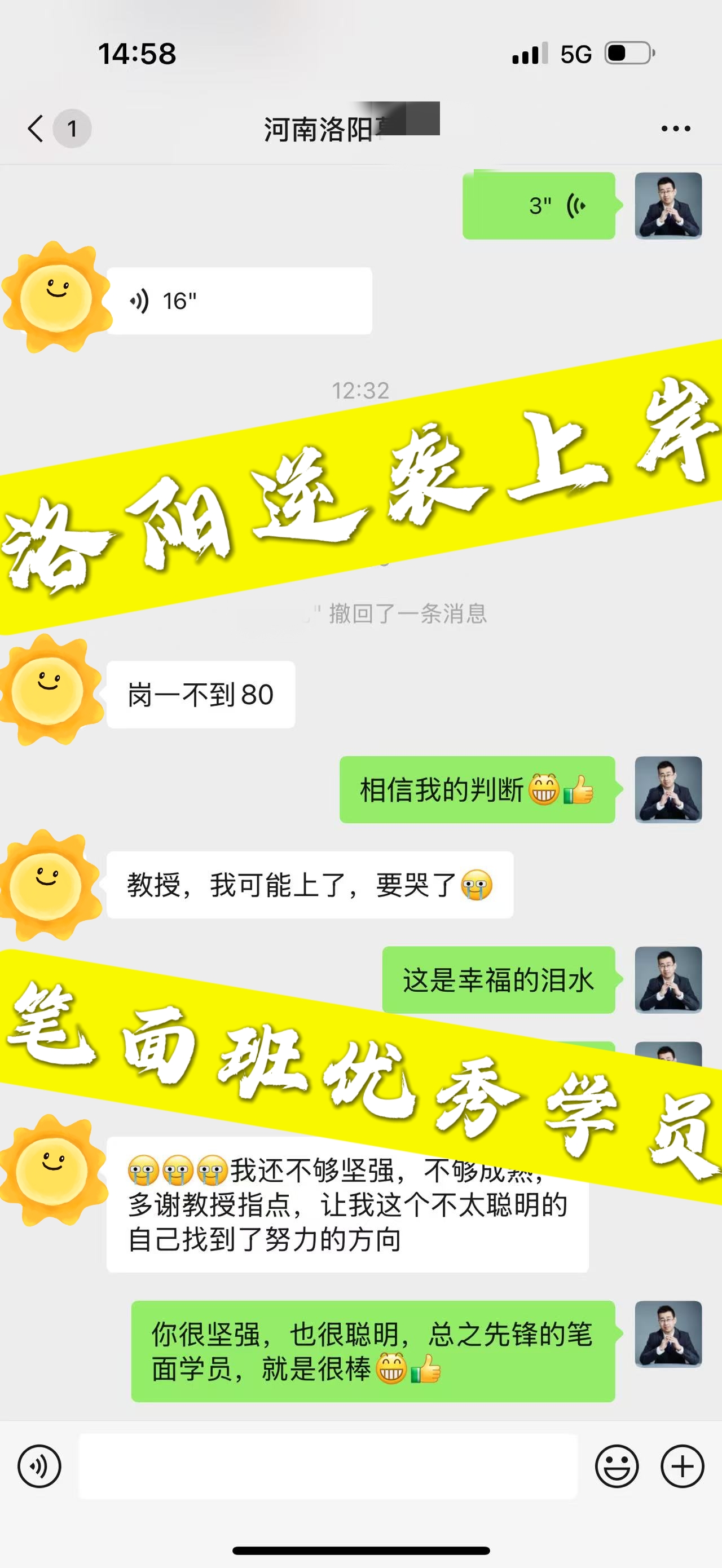Play the 16-second voice message
The width and height of the screenshot is (722, 1568).
point(239,301)
